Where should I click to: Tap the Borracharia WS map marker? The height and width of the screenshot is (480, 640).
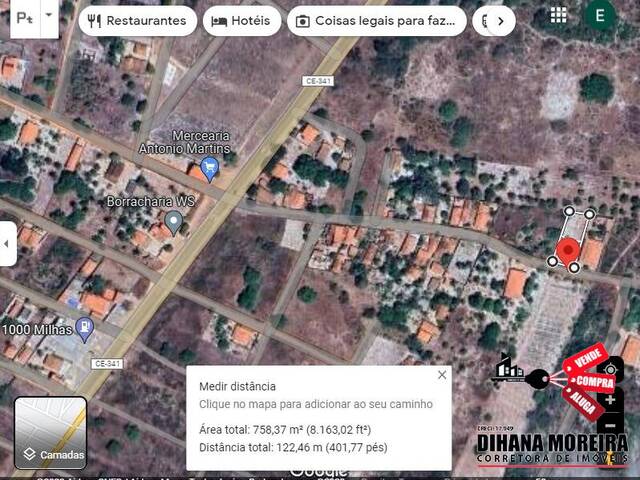tap(174, 222)
